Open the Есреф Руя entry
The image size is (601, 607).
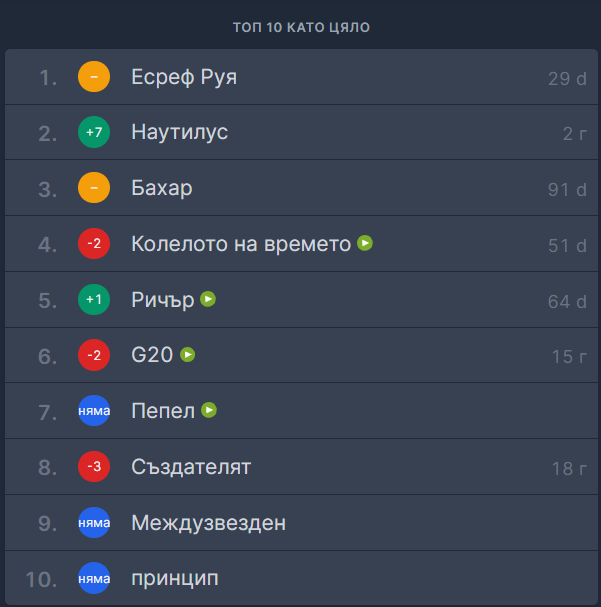tap(301, 77)
